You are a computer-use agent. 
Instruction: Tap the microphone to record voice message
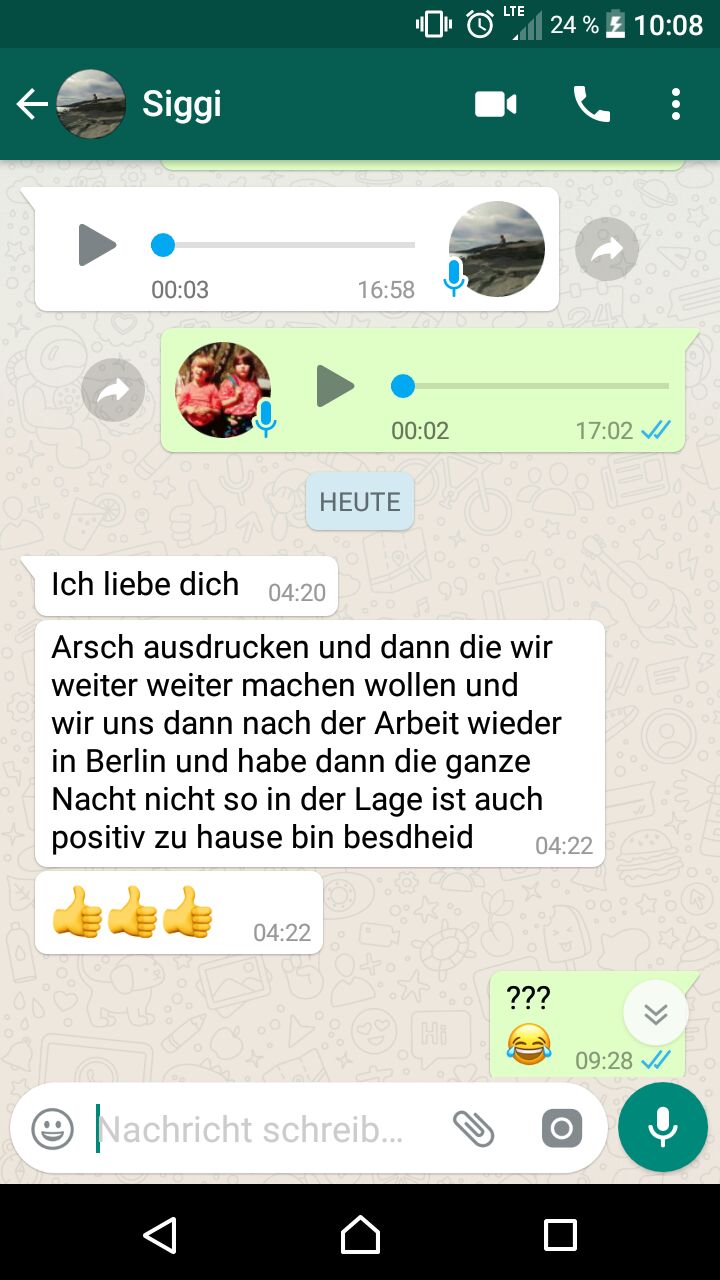[662, 1127]
